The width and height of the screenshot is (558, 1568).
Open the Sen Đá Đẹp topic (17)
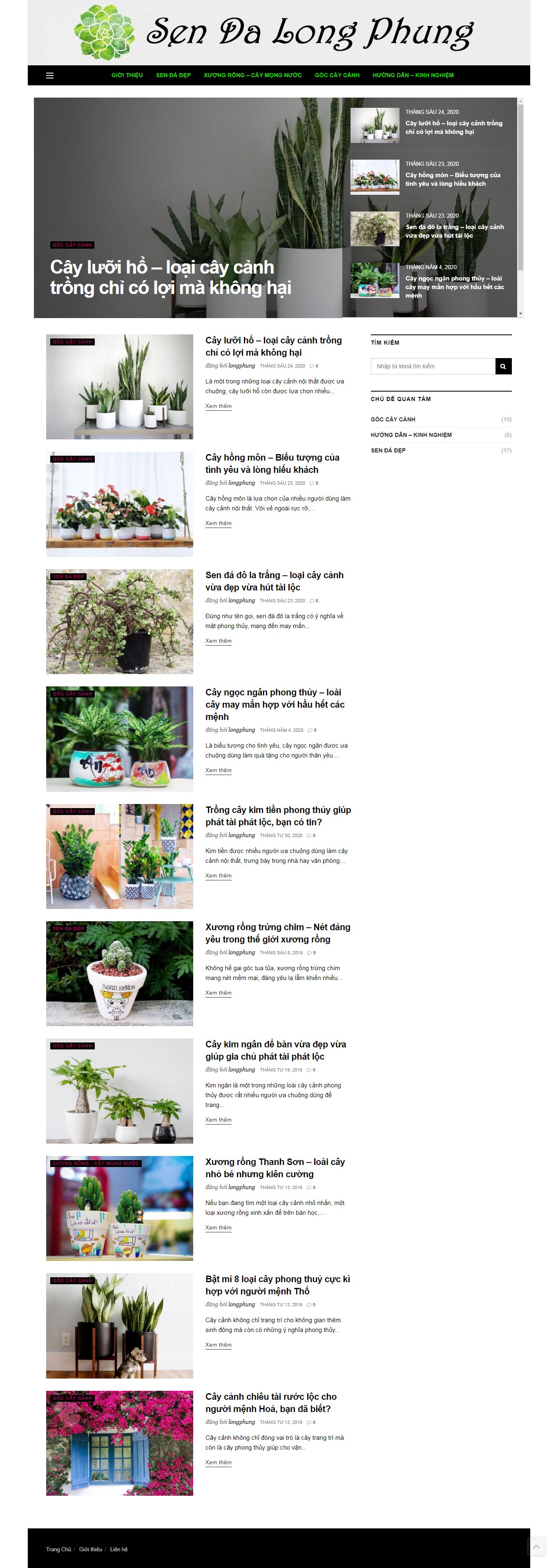pyautogui.click(x=388, y=450)
